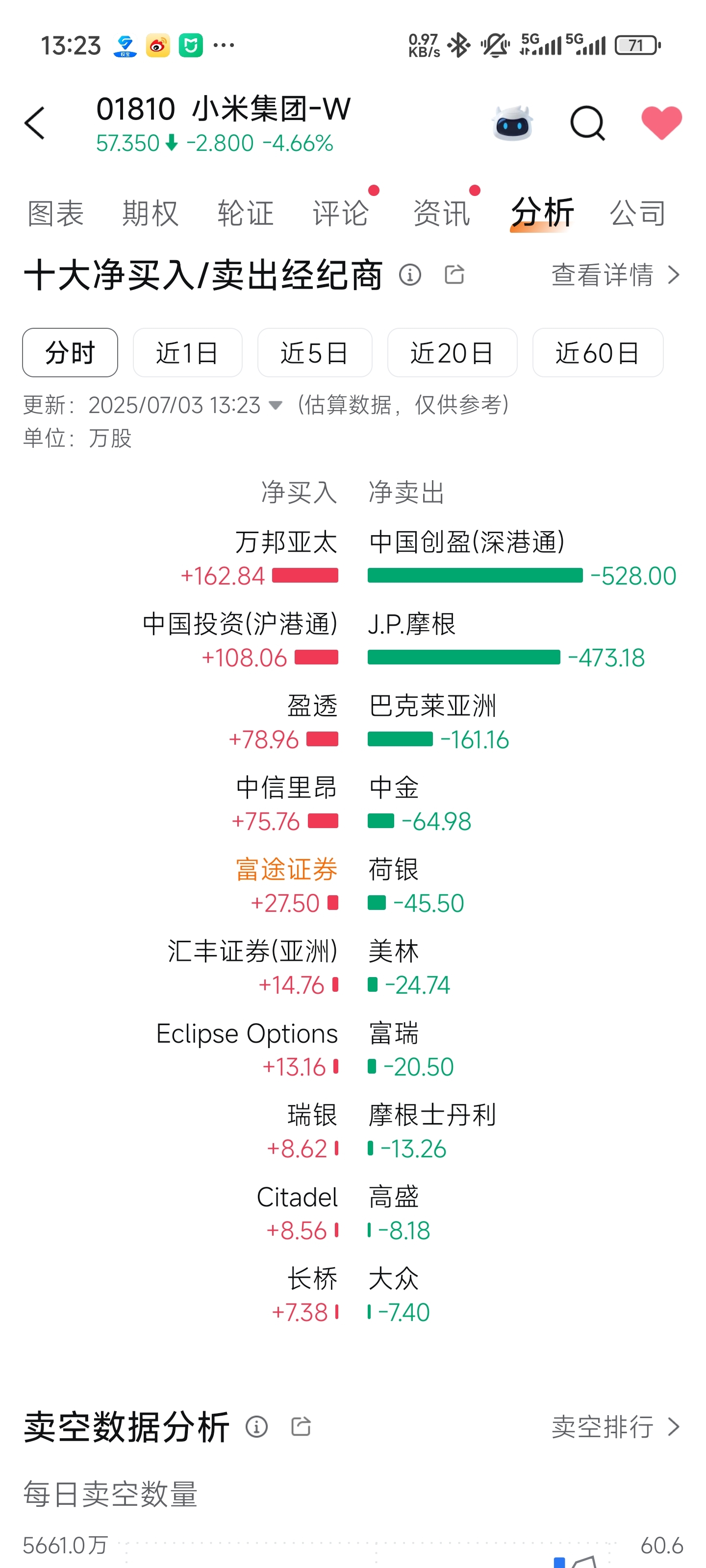The width and height of the screenshot is (706, 1568).
Task: Share the broker ranking via share icon
Action: pos(454,275)
